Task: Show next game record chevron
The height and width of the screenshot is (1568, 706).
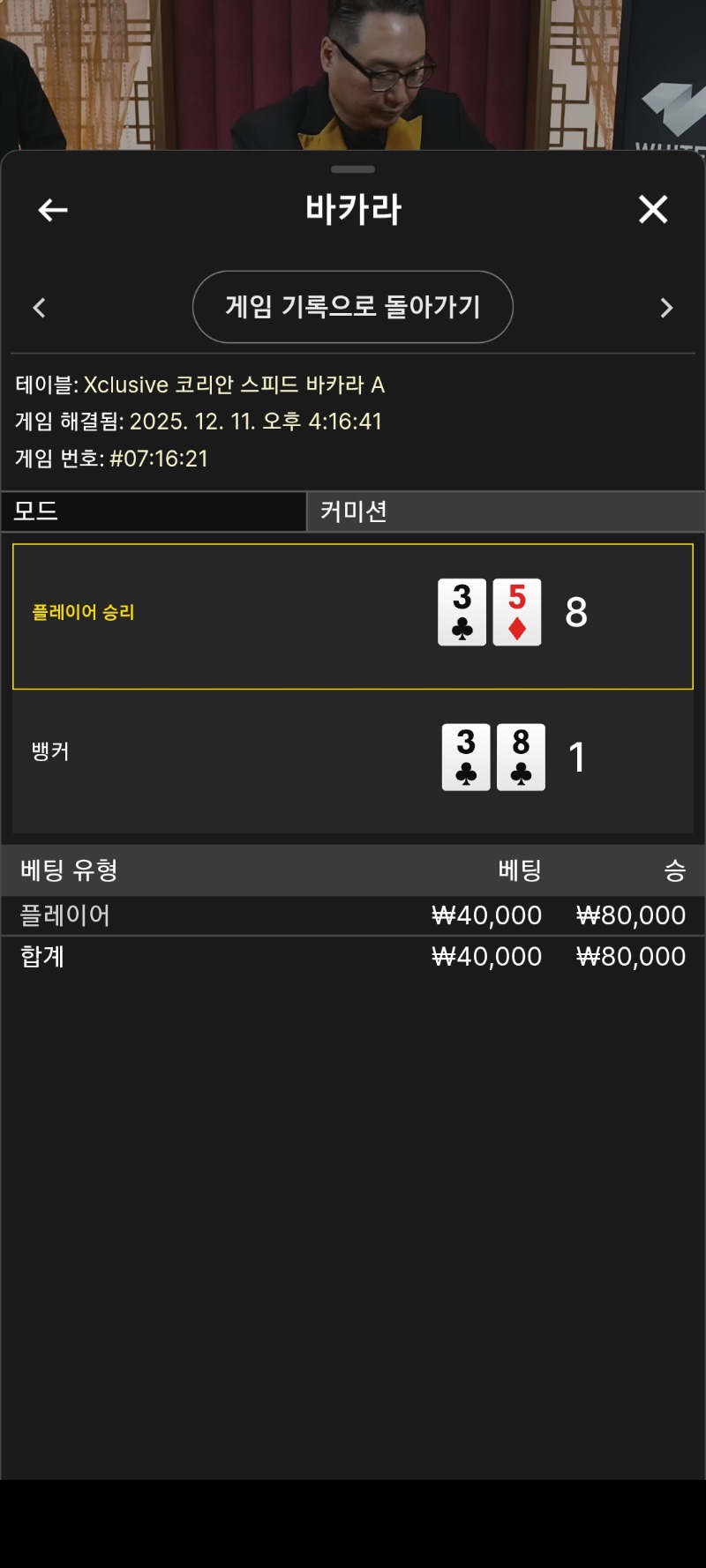Action: tap(666, 308)
